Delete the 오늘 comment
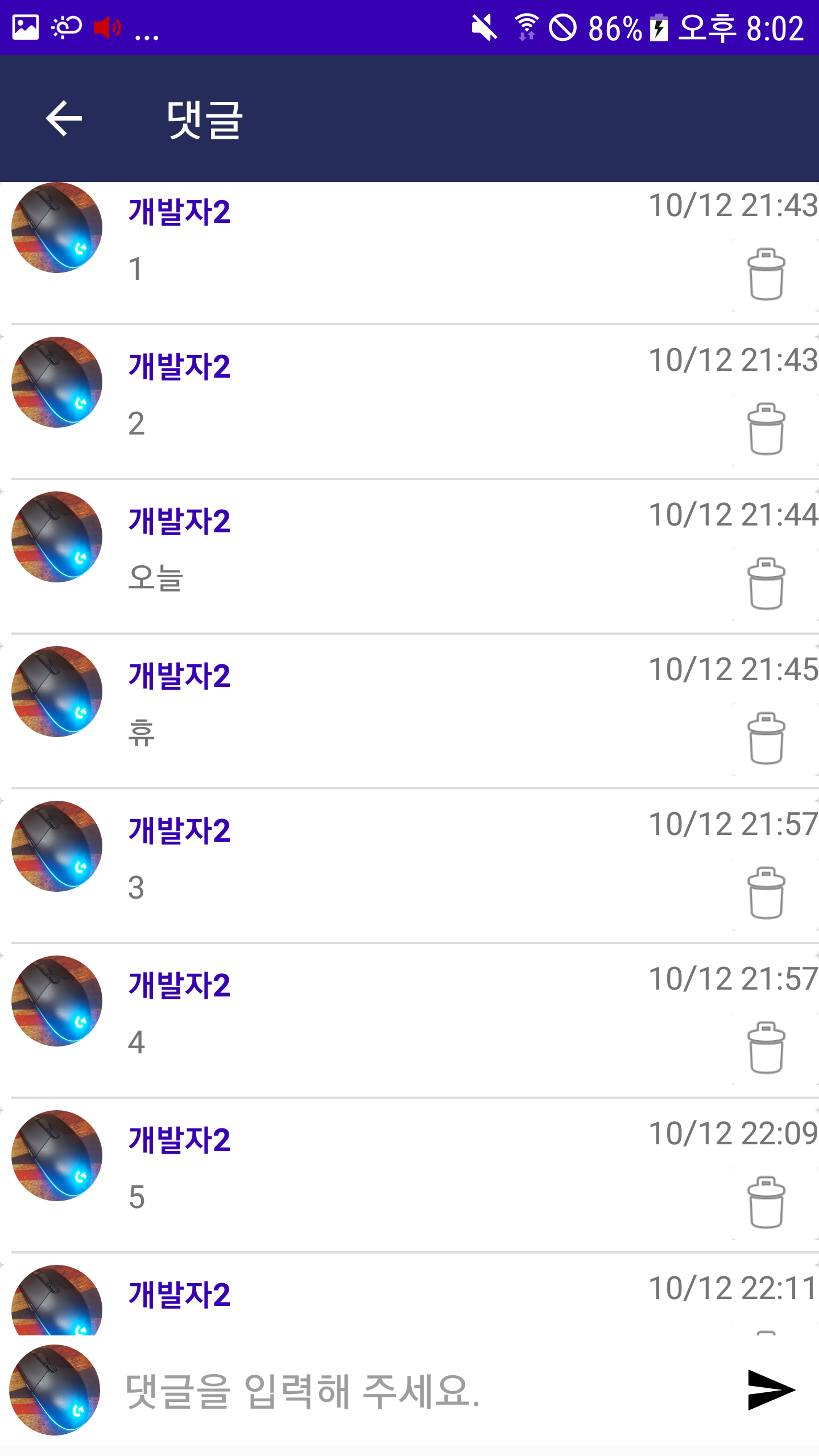Screen dimensions: 819x1456 click(766, 584)
